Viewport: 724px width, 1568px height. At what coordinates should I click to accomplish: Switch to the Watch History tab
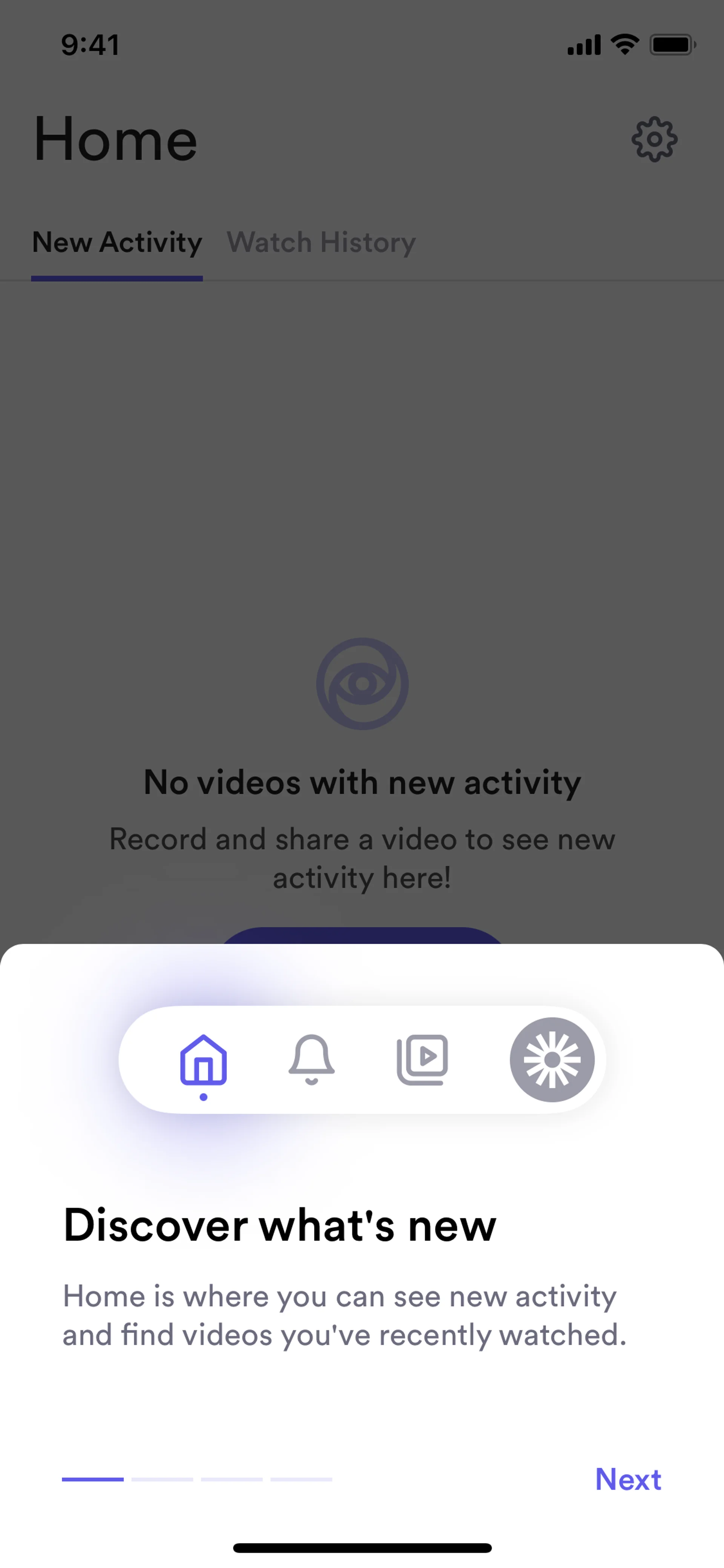click(321, 242)
